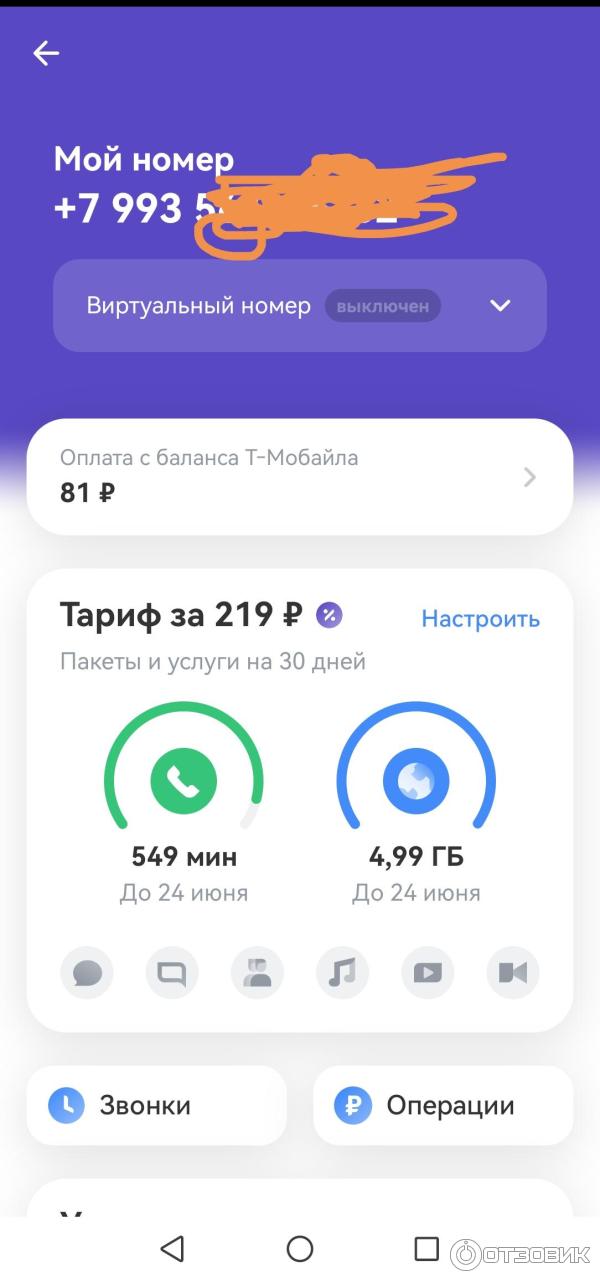This screenshot has height=1281, width=600.
Task: Tap the social networks person icon
Action: coord(257,972)
